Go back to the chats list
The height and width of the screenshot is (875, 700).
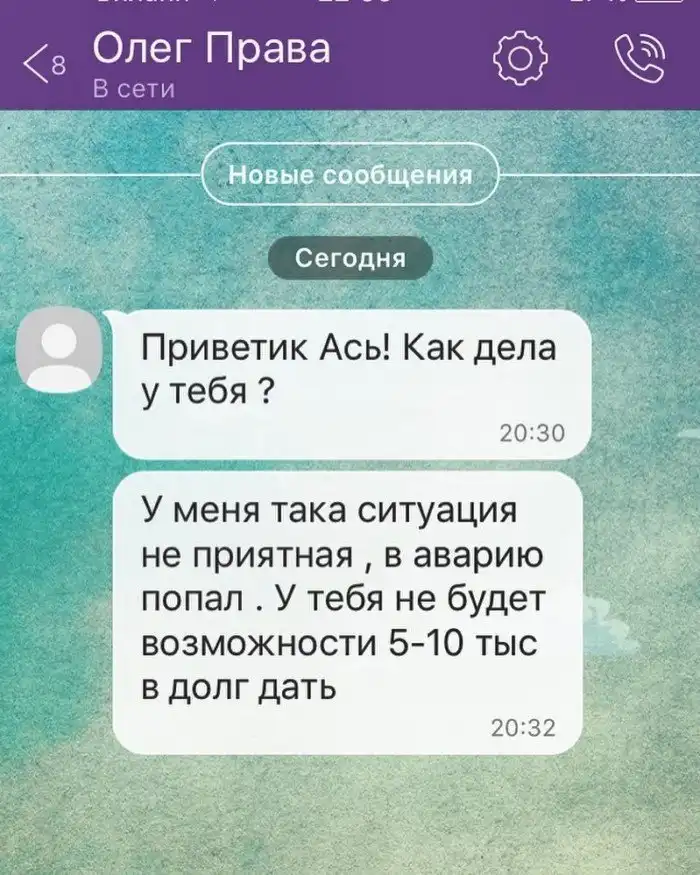point(42,65)
